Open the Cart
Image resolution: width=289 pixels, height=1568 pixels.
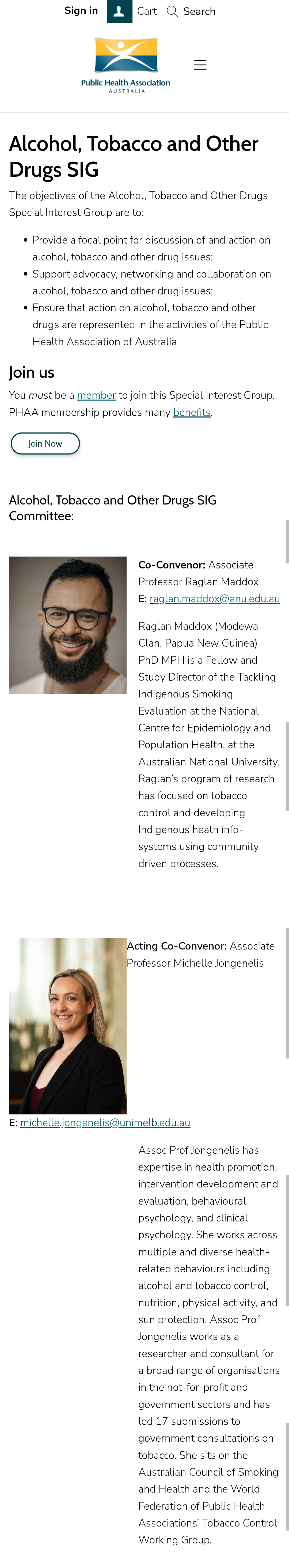147,12
